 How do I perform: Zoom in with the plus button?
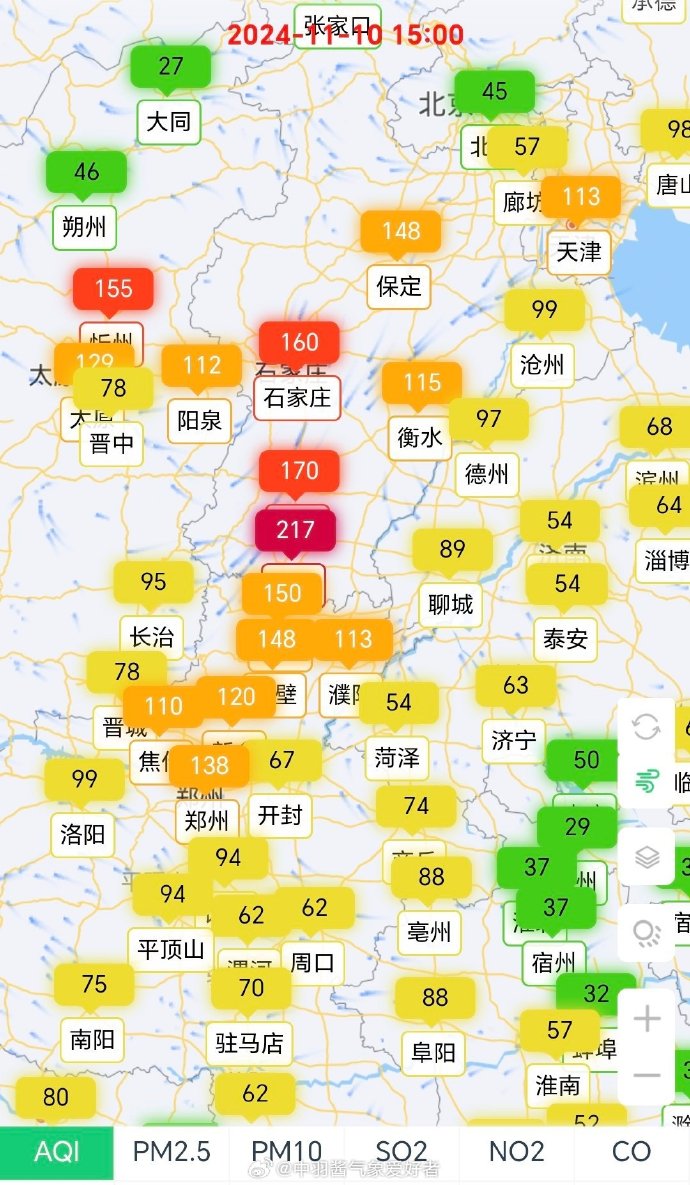tap(647, 1019)
